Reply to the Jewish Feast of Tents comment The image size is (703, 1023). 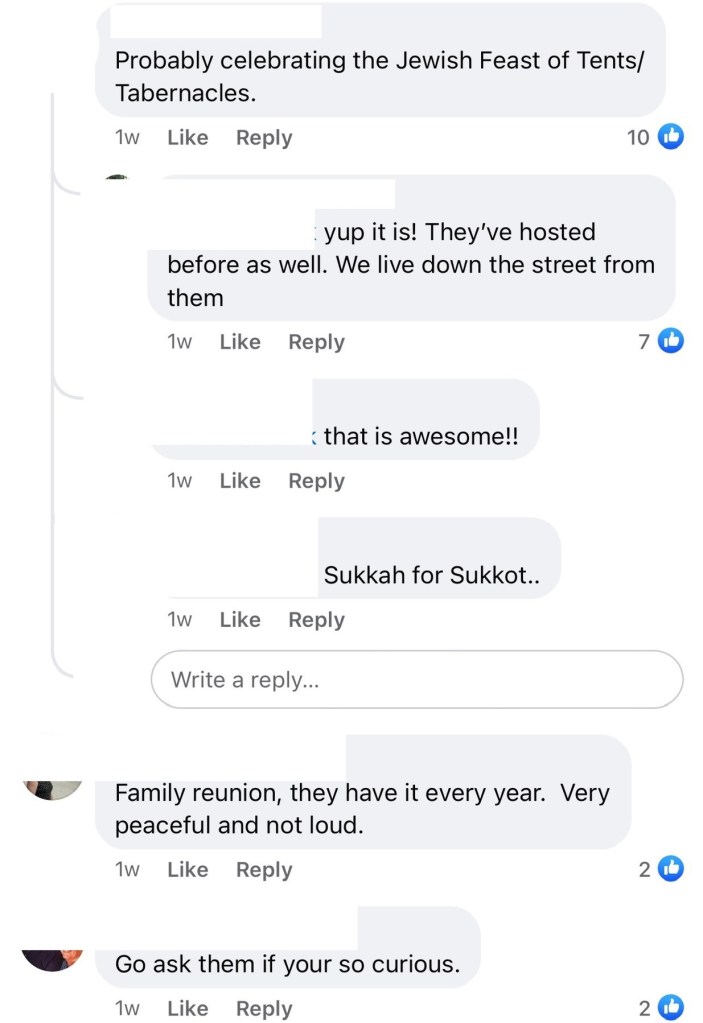click(264, 138)
